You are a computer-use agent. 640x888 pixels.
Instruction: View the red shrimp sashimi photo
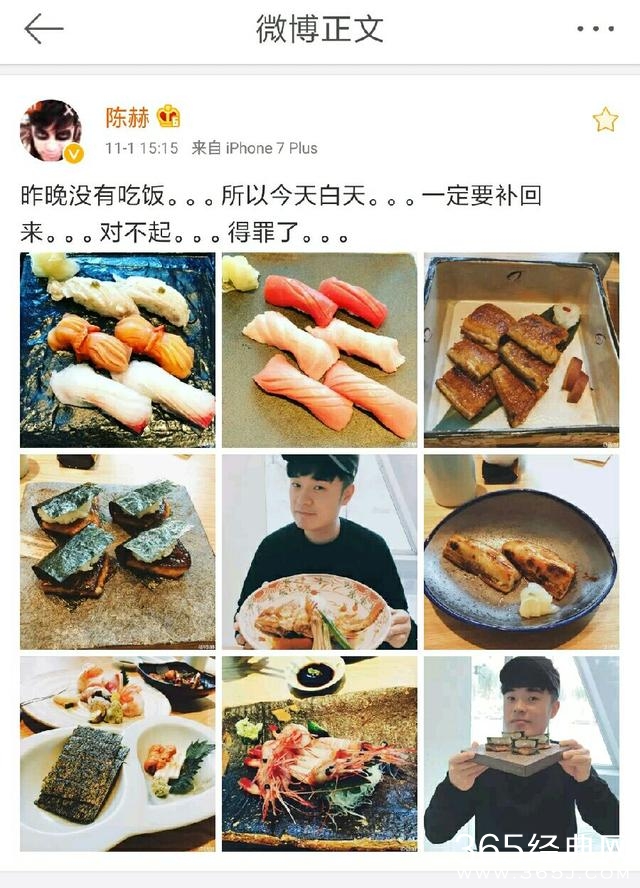tap(319, 754)
